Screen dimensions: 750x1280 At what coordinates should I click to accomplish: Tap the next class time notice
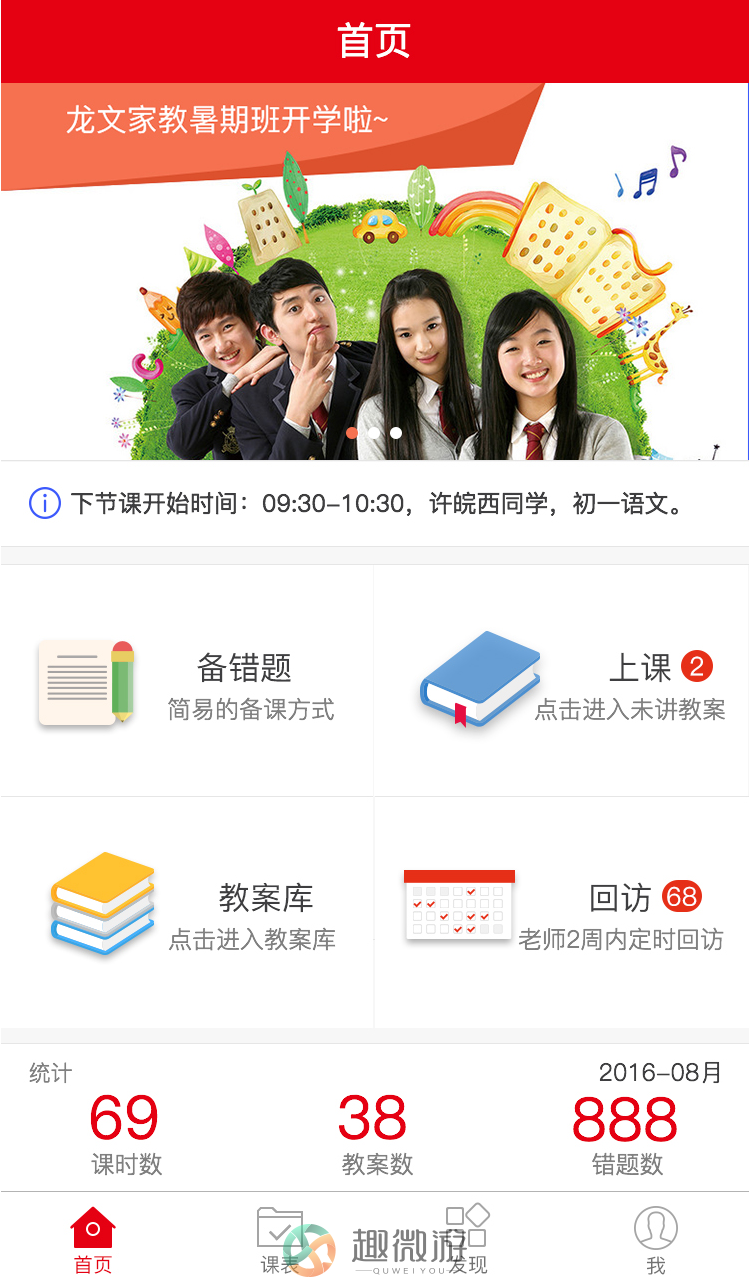click(374, 503)
